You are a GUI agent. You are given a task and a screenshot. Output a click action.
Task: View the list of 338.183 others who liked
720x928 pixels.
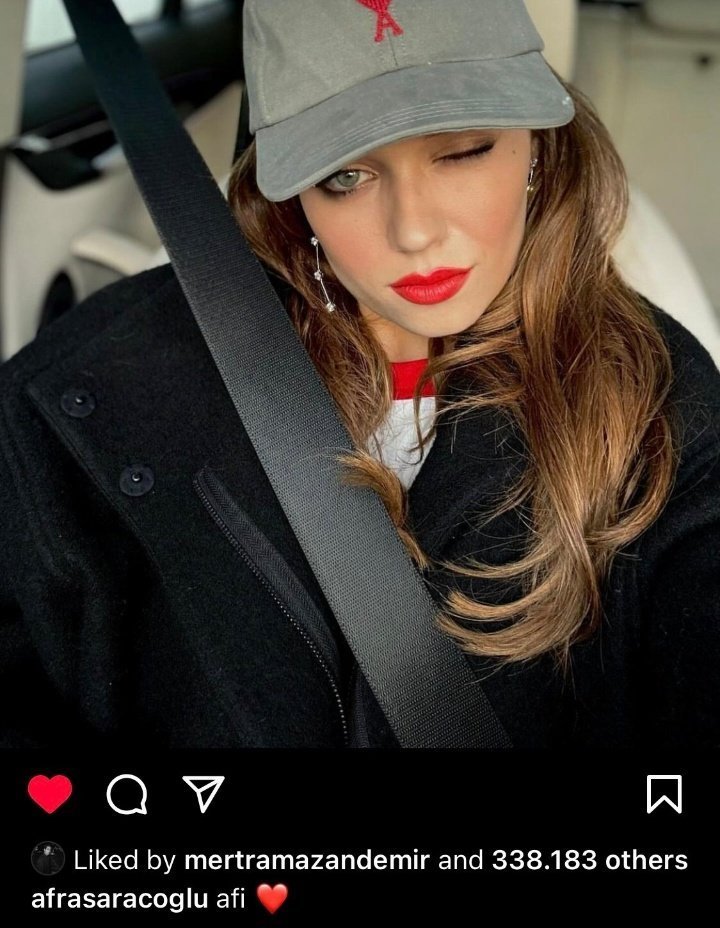click(589, 860)
